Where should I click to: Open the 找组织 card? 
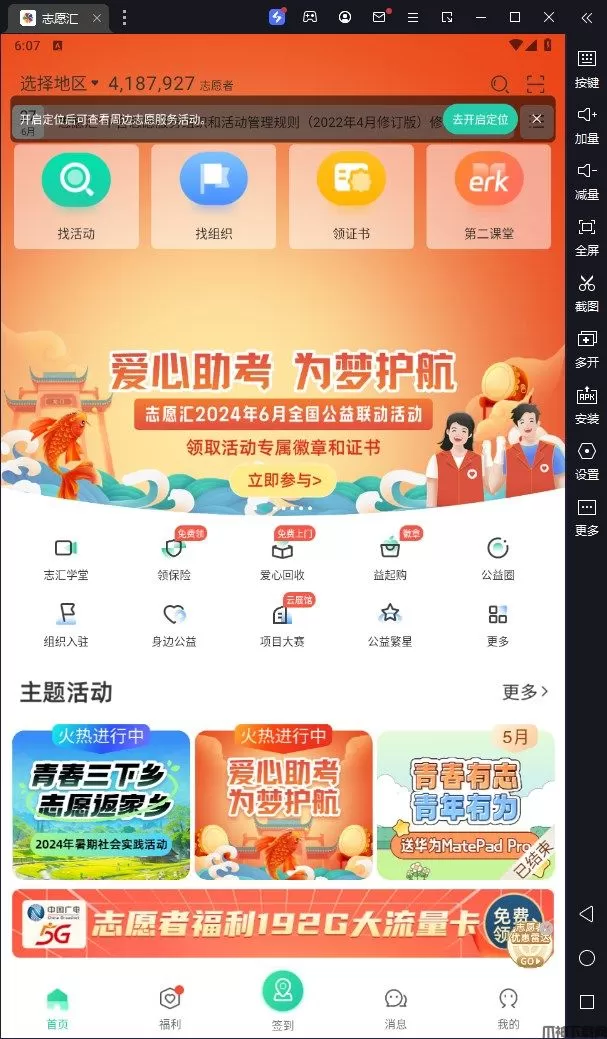click(x=214, y=196)
